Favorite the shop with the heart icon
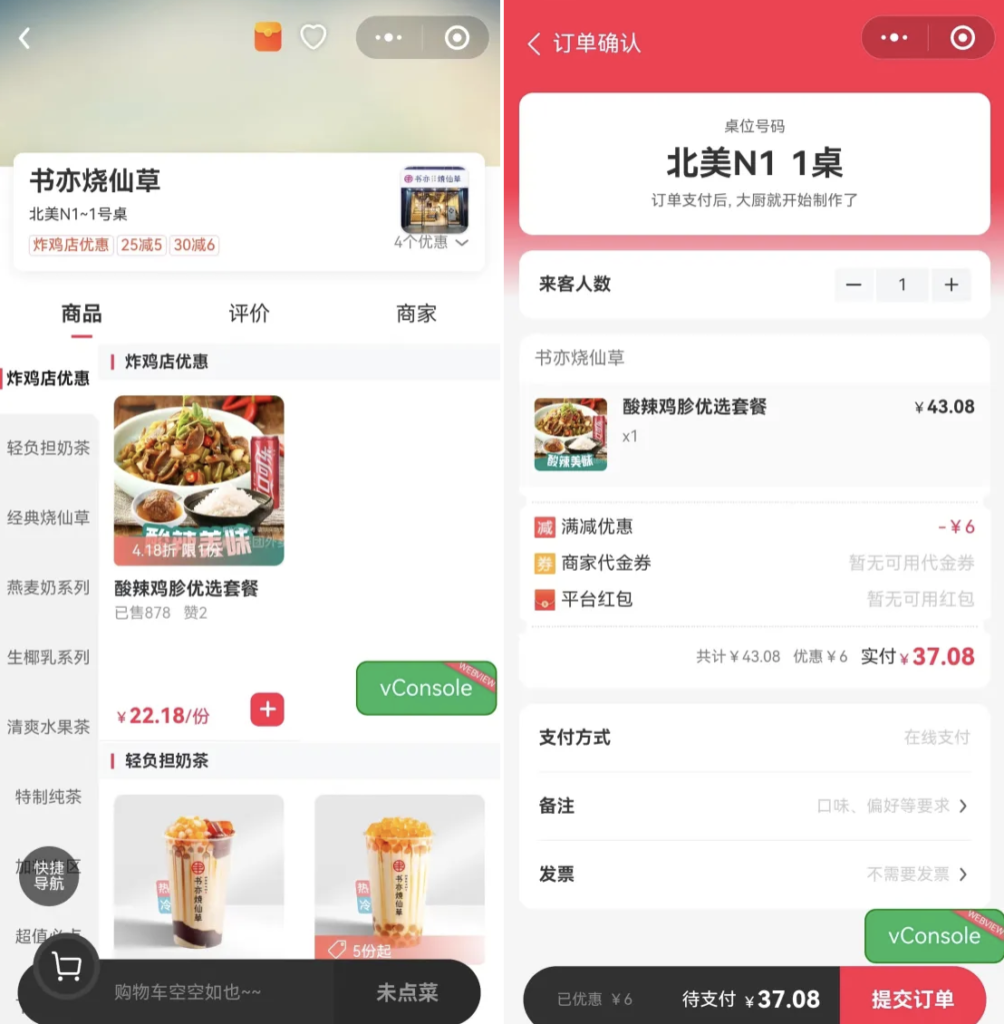 pyautogui.click(x=314, y=38)
